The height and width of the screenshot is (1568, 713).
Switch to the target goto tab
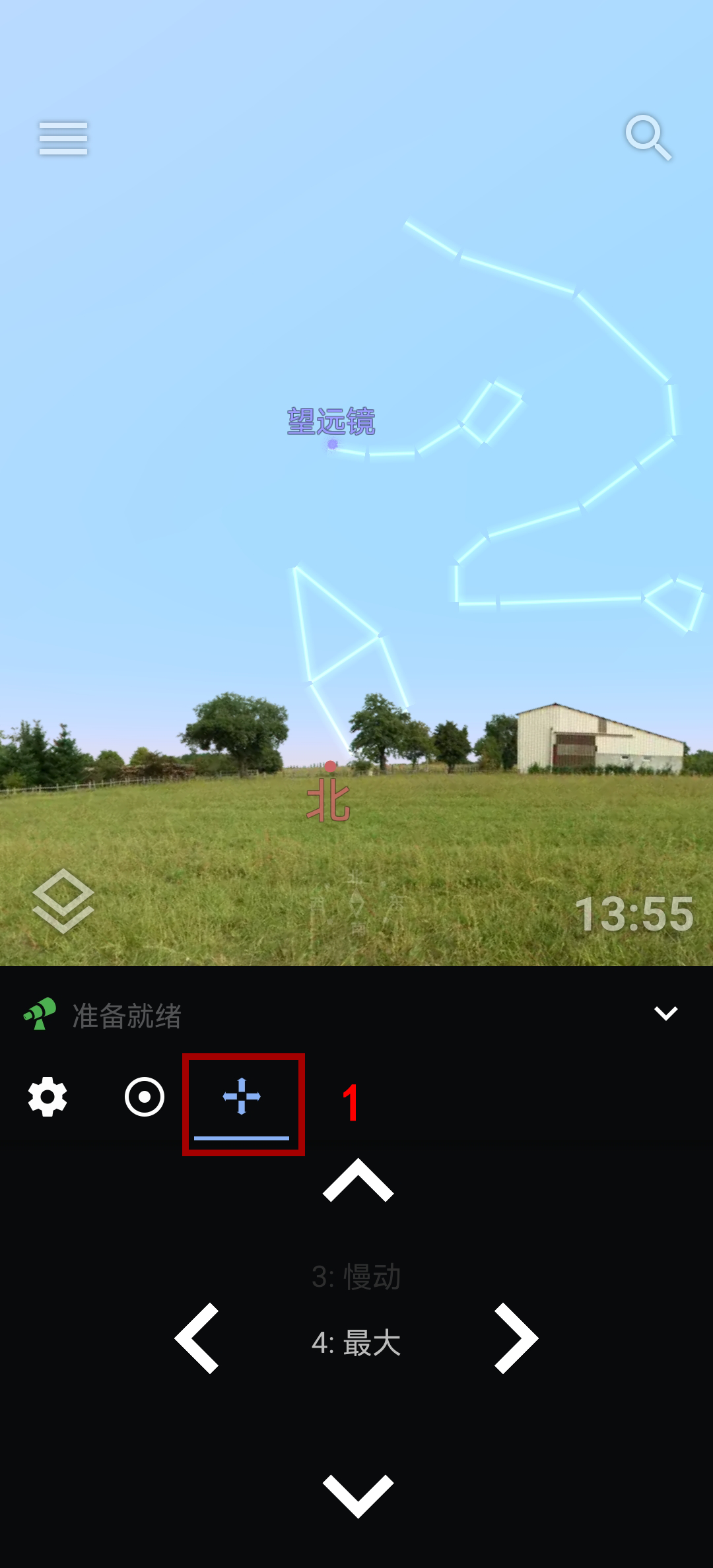tap(145, 1097)
